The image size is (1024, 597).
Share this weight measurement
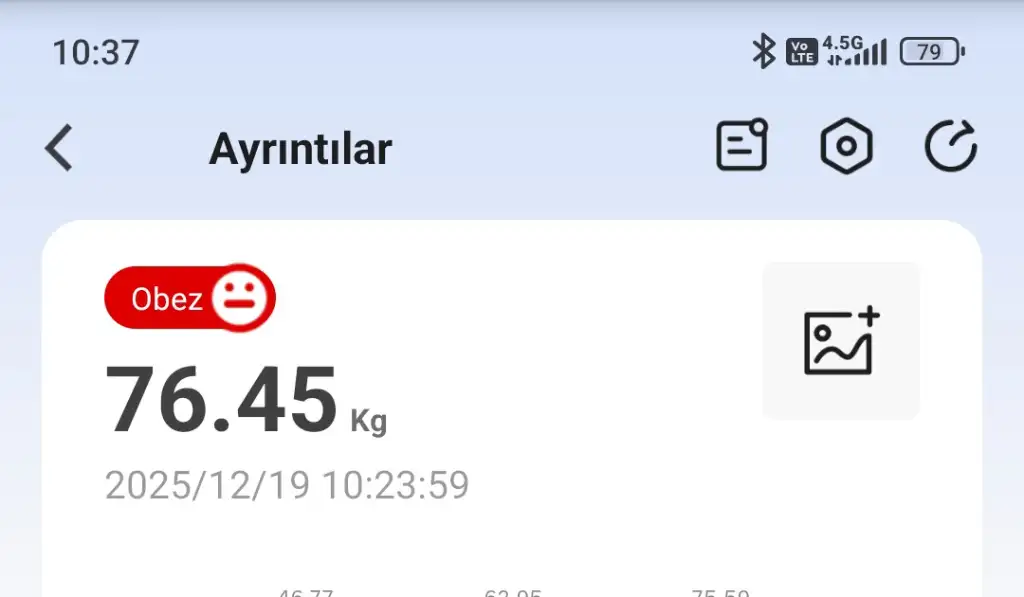(950, 147)
